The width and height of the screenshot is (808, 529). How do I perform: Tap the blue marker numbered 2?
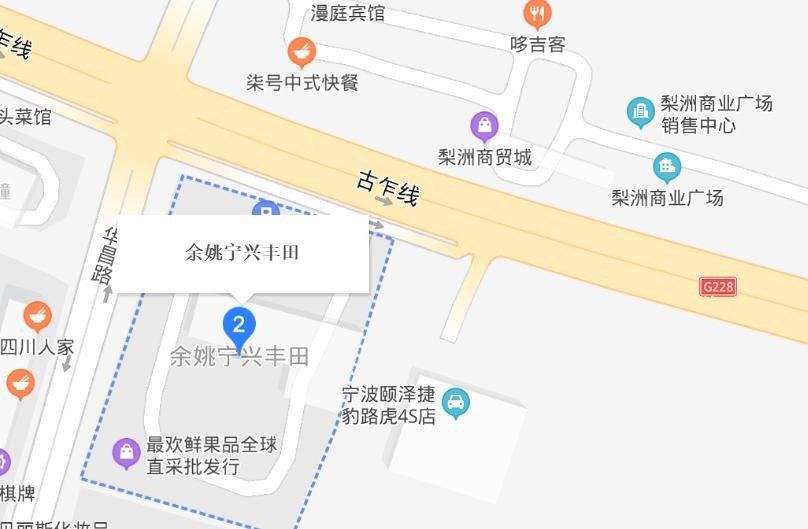[238, 326]
